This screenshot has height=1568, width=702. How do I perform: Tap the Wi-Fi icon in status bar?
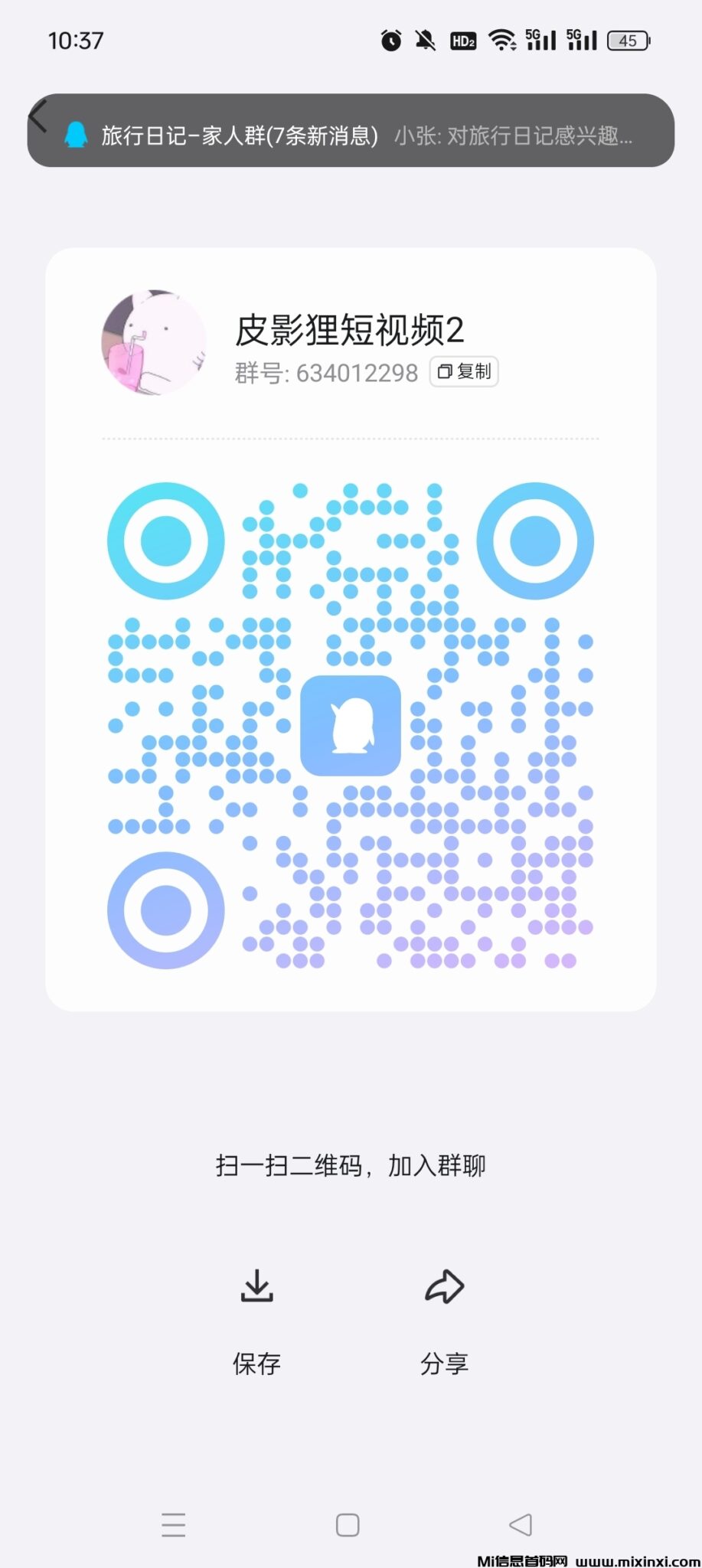[x=501, y=40]
